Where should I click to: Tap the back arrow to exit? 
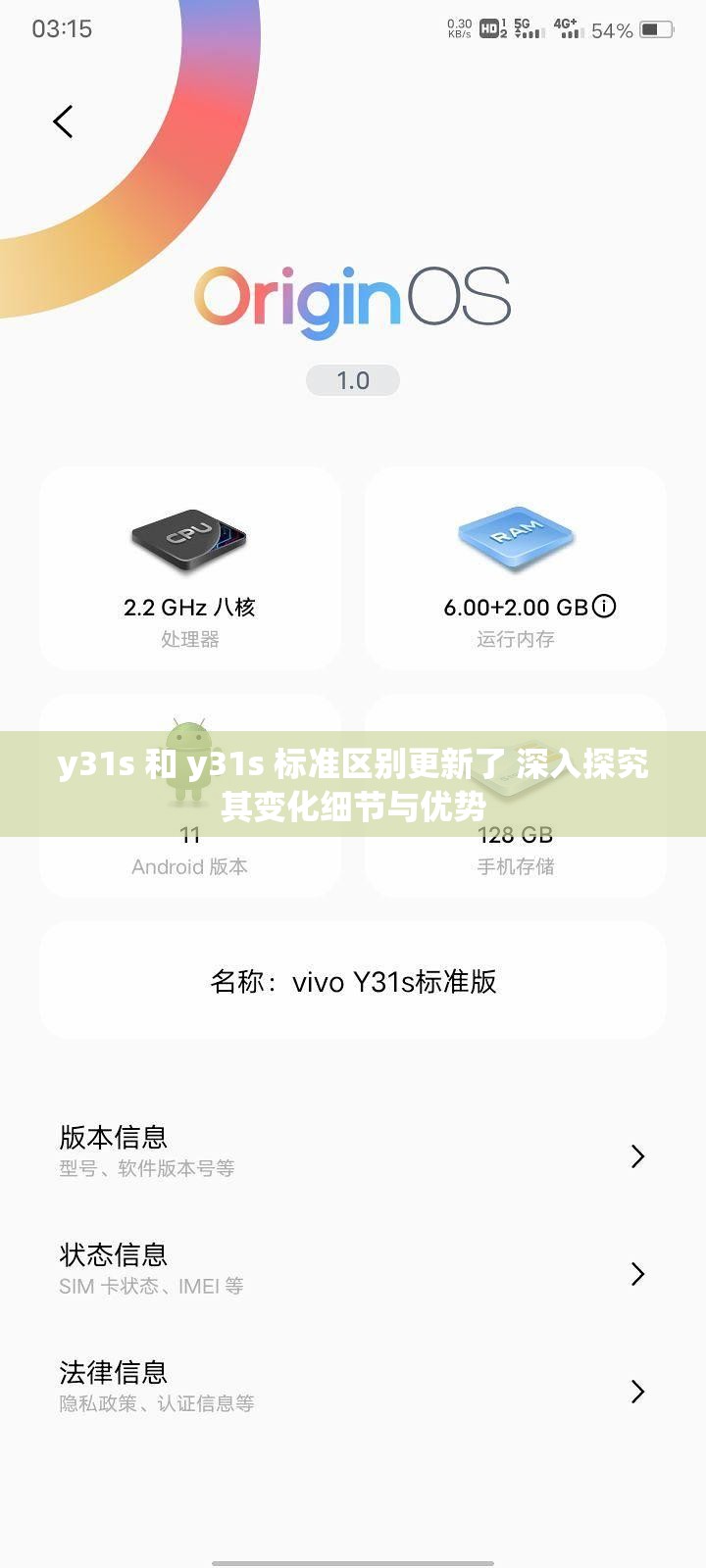coord(63,121)
